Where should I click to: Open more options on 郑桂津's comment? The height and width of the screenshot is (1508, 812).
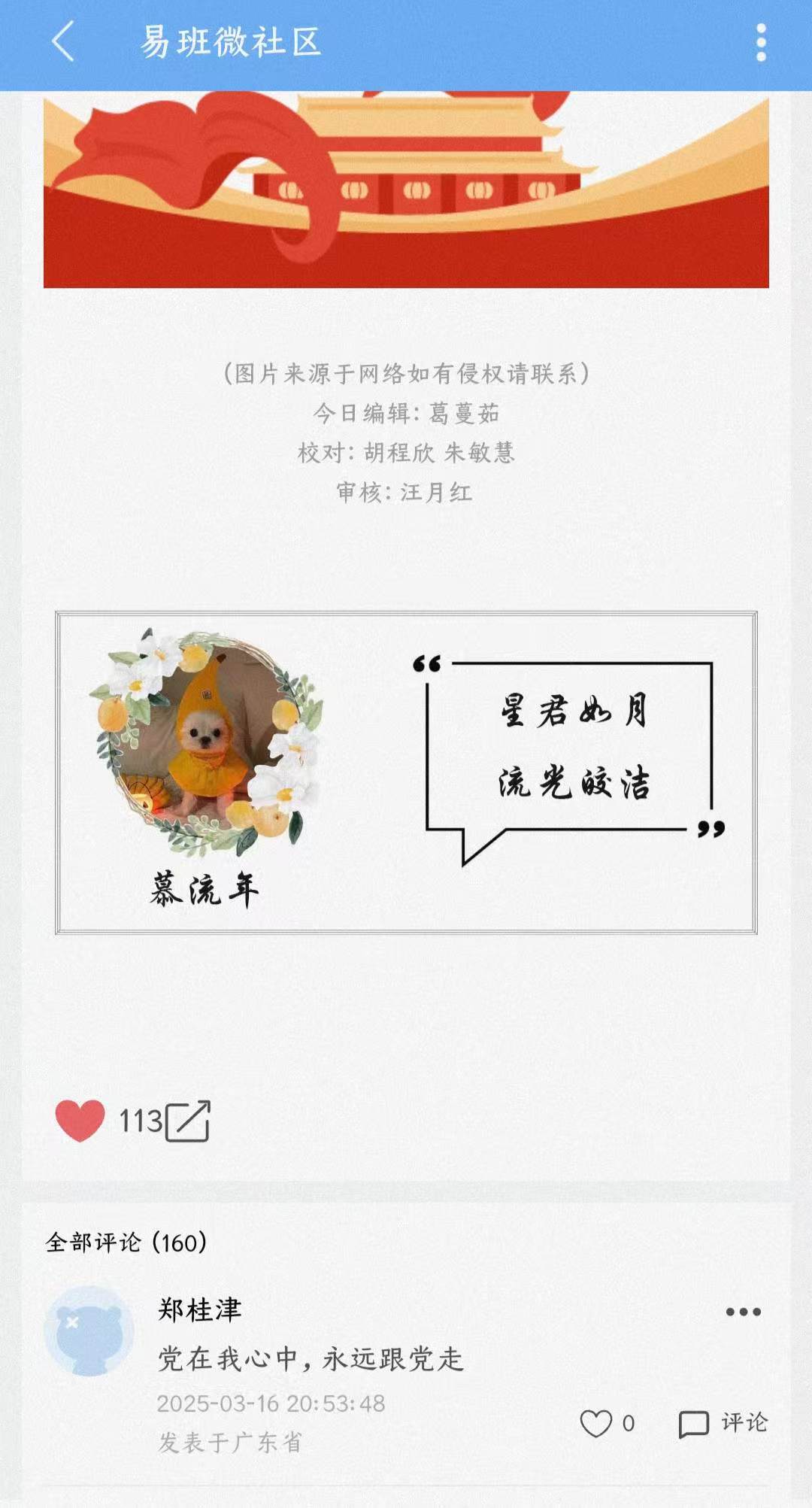point(743,1312)
